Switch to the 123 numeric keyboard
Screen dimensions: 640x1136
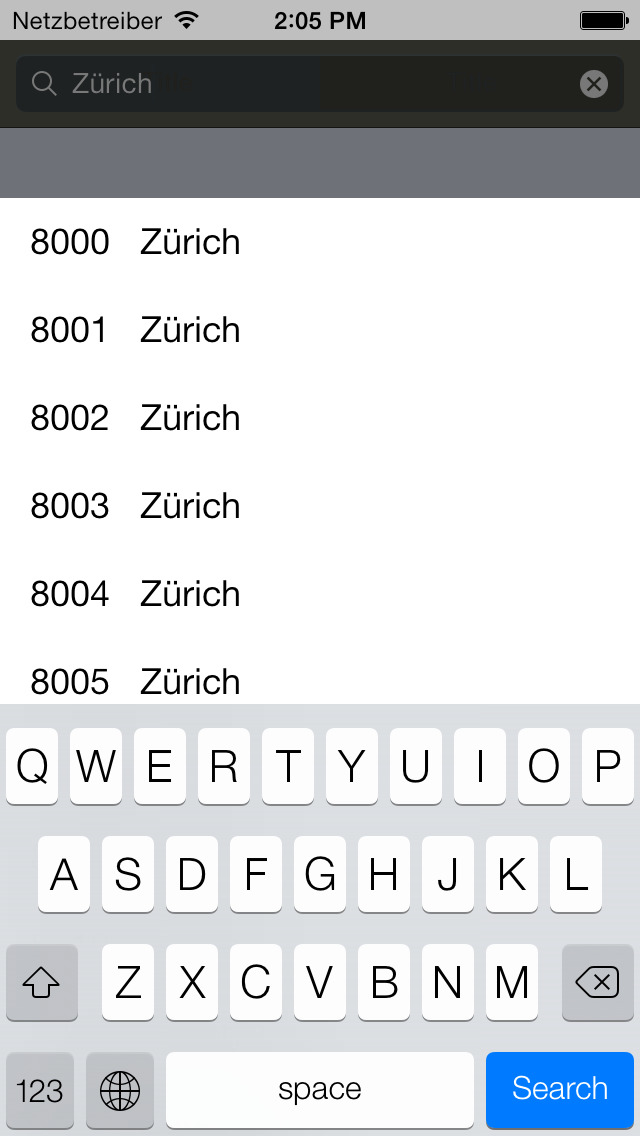coord(40,1090)
